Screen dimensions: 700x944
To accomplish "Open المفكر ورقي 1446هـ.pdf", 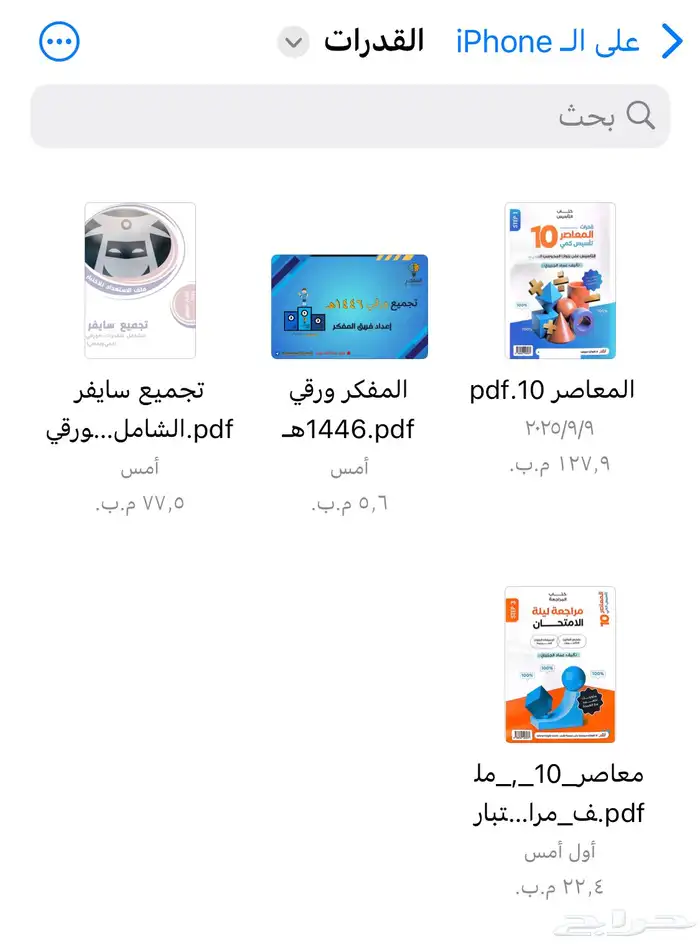I will (x=349, y=306).
